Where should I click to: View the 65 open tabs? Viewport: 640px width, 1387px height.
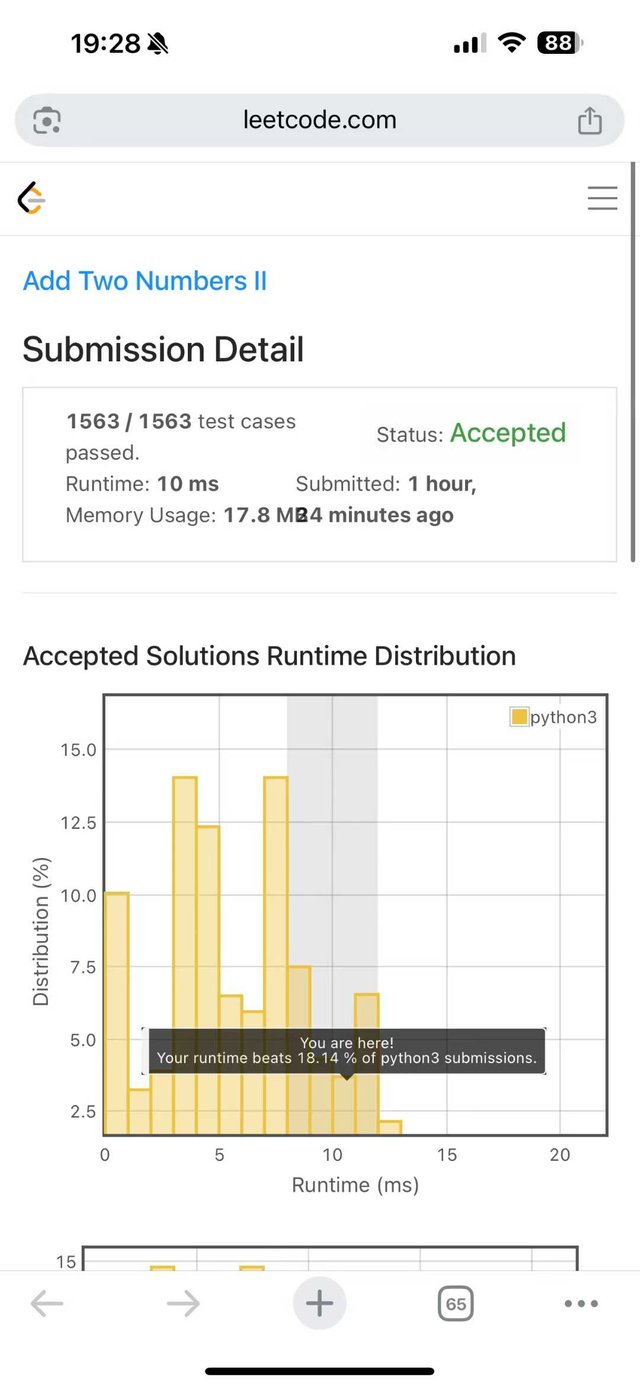[x=455, y=1303]
